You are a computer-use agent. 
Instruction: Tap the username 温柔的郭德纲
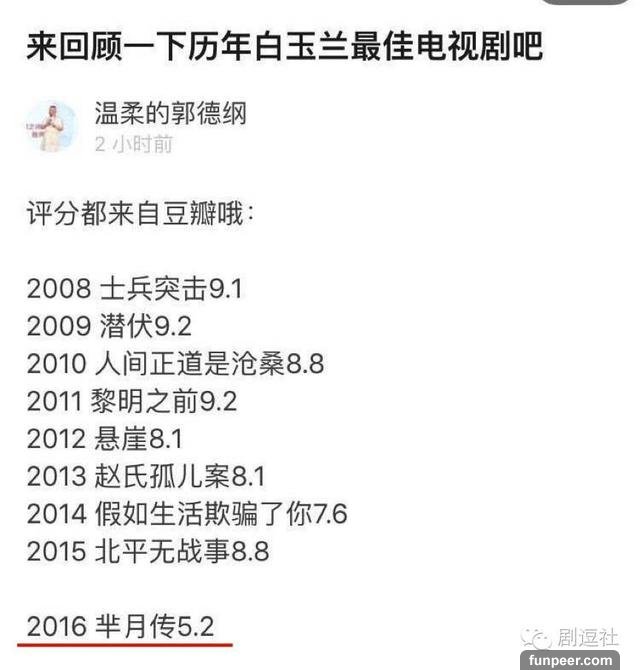coord(169,113)
